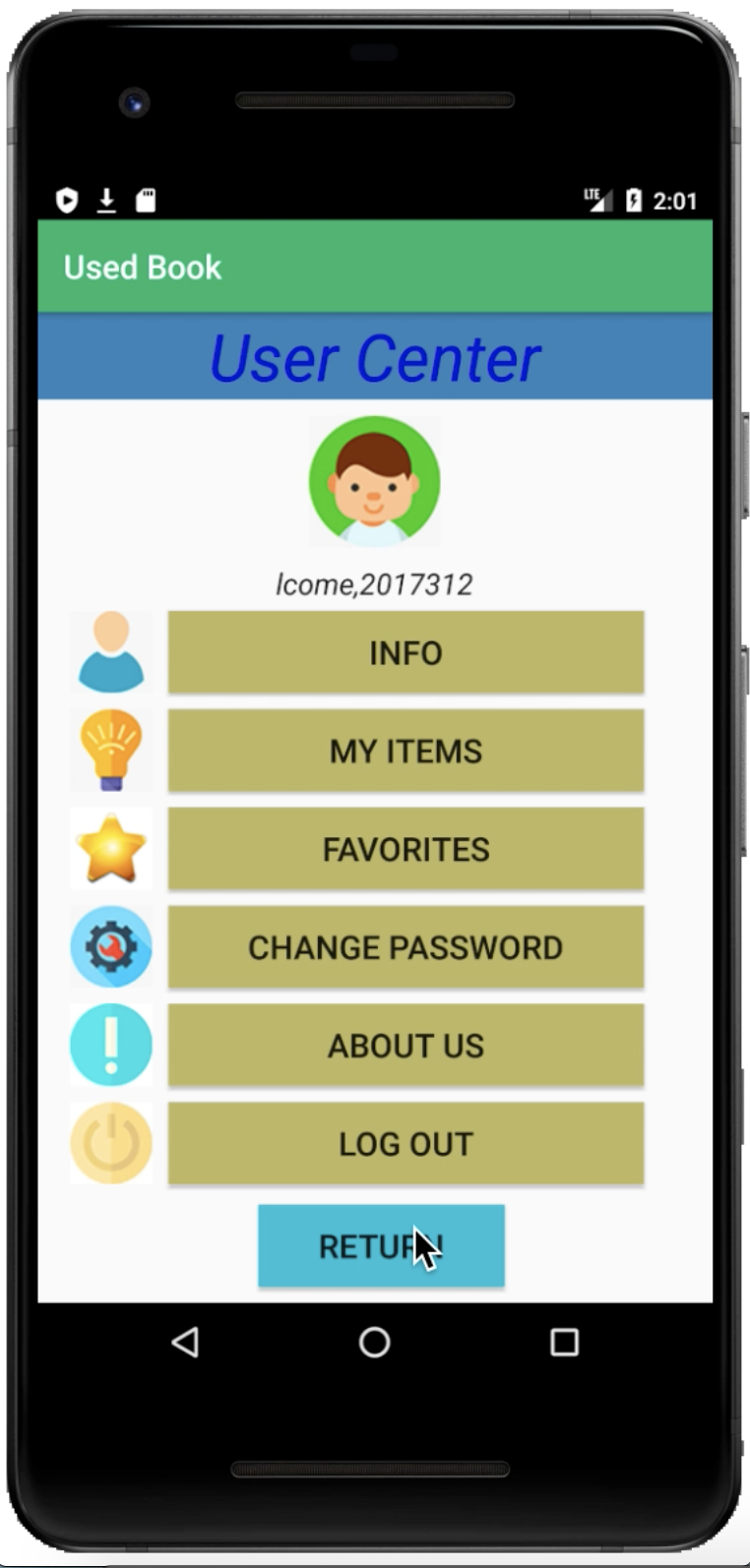Open the ABOUT US page
Image resolution: width=750 pixels, height=1568 pixels.
pyautogui.click(x=406, y=1045)
